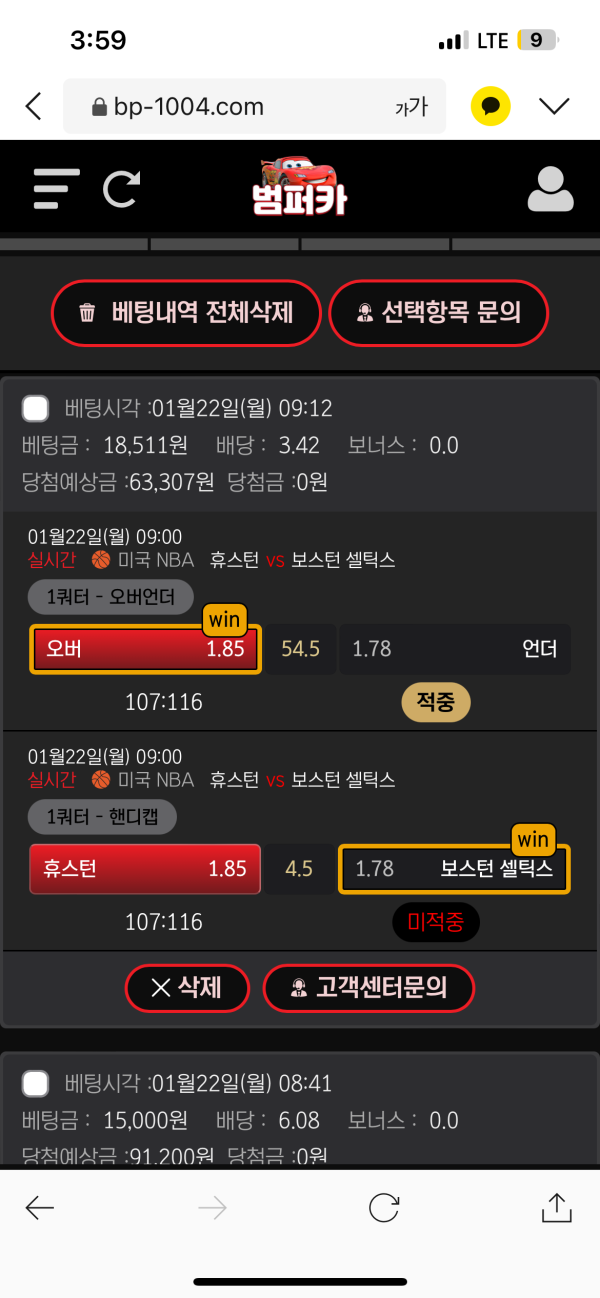
Task: Check the box for the 09:12 bet
Action: [x=36, y=408]
